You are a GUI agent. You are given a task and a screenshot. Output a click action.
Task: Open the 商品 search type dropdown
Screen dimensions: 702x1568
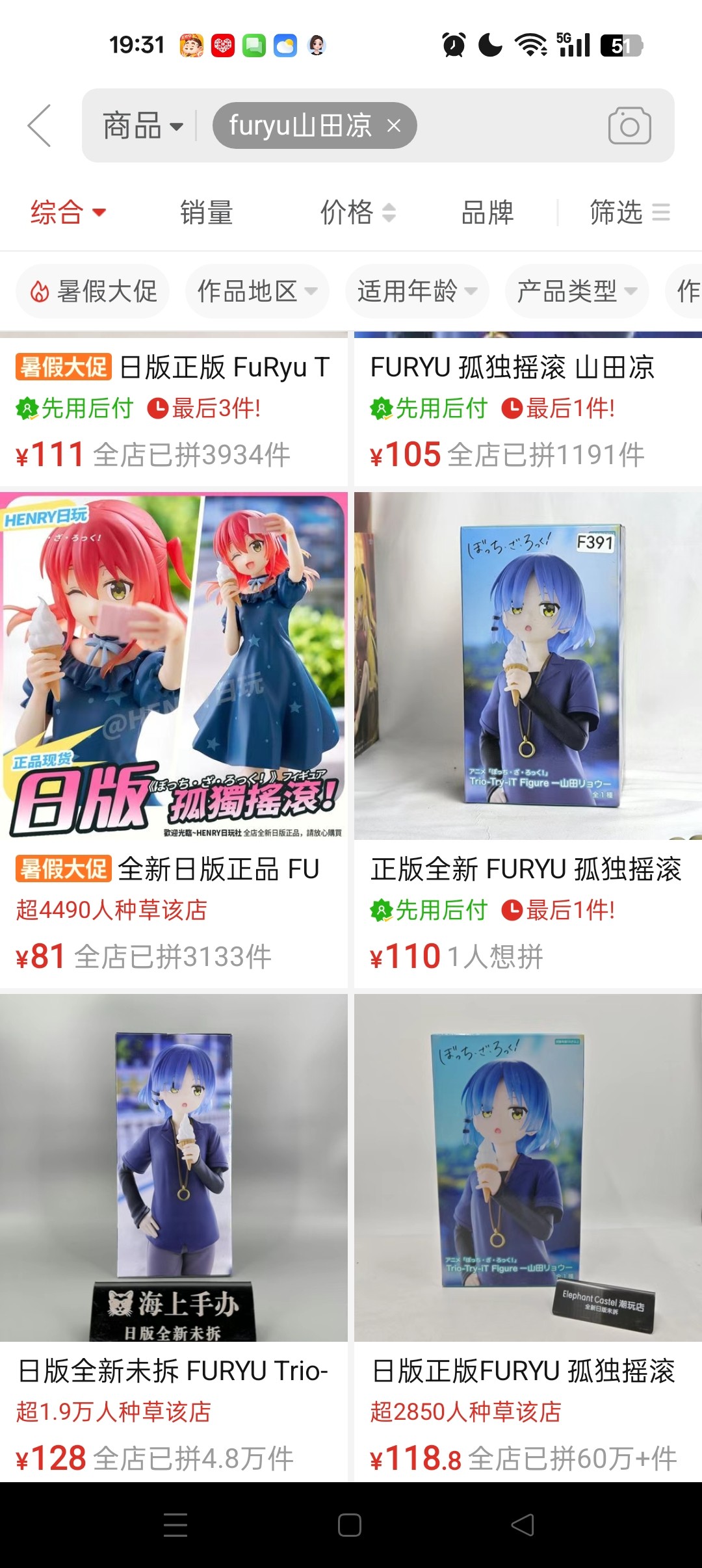click(x=143, y=125)
